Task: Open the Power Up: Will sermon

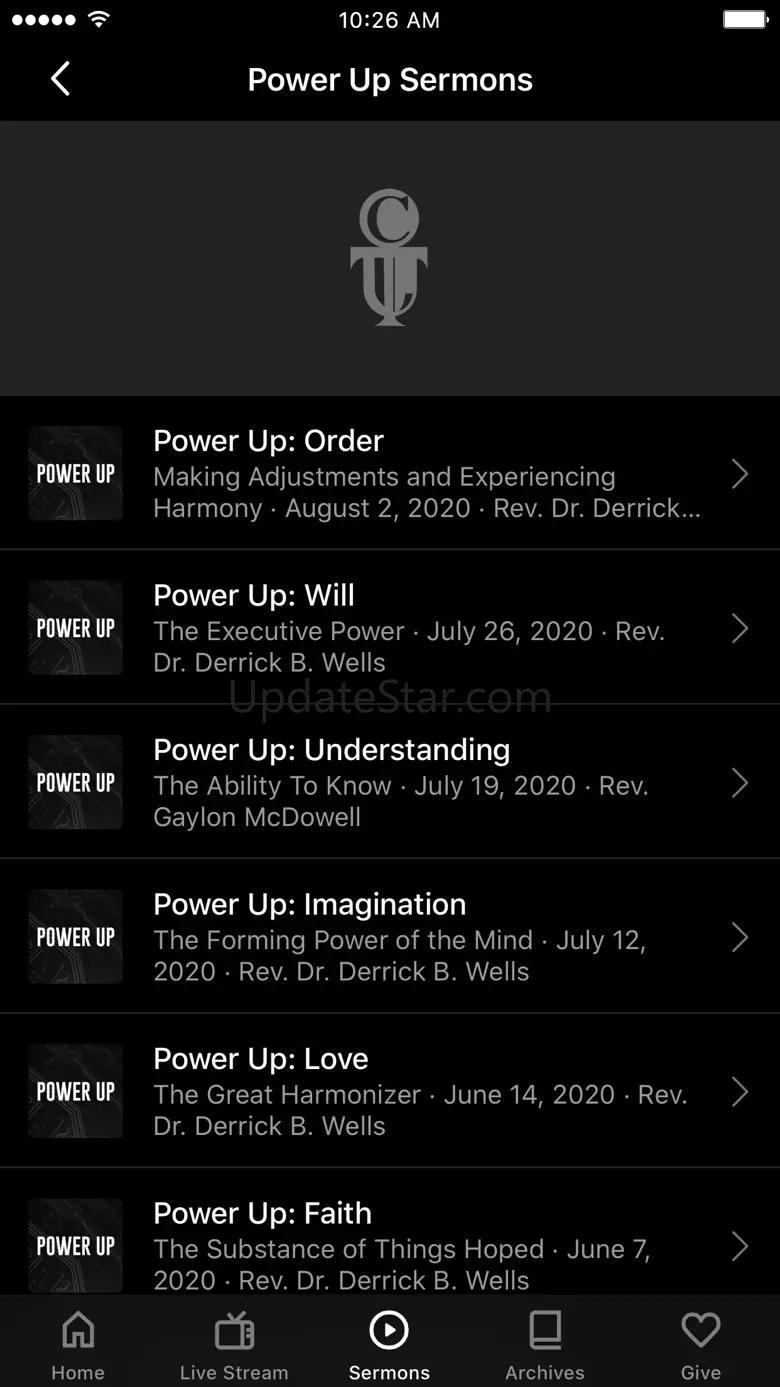Action: pyautogui.click(x=390, y=627)
